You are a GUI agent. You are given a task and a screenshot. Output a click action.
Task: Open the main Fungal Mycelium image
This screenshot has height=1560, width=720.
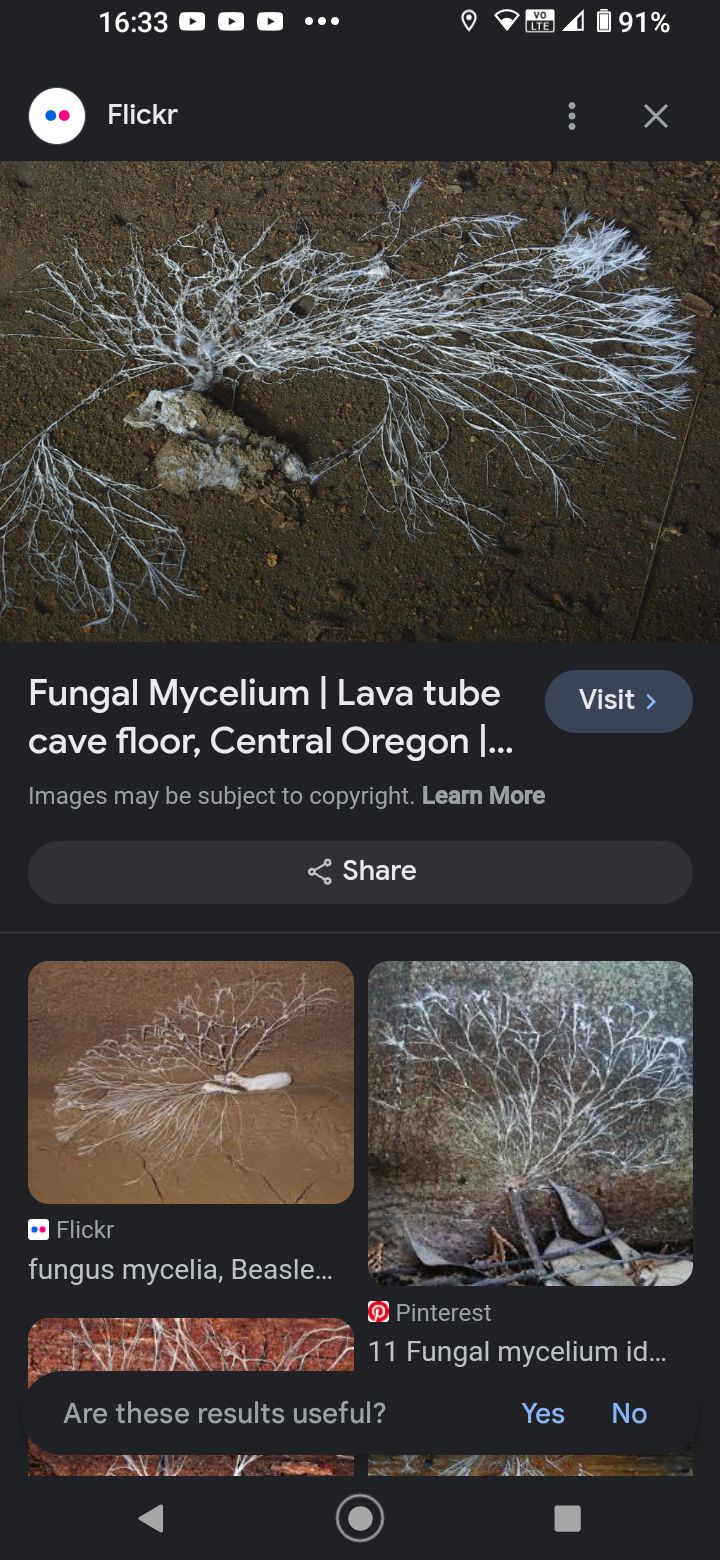click(x=360, y=400)
